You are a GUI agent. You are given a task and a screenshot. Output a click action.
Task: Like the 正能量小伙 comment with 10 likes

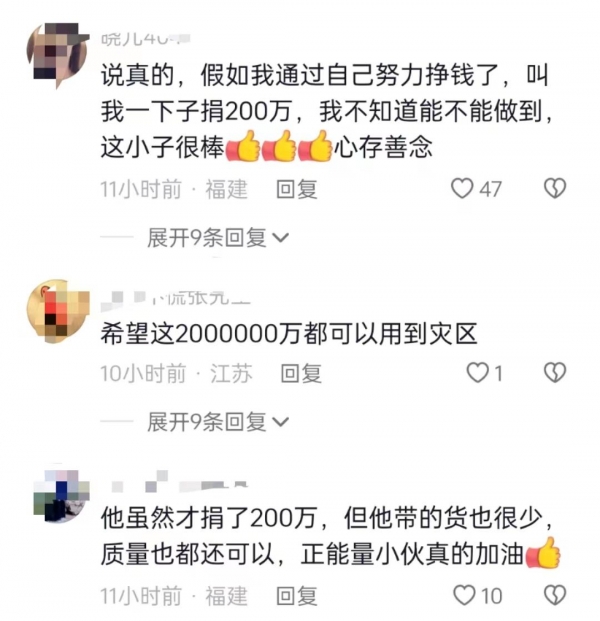point(465,596)
